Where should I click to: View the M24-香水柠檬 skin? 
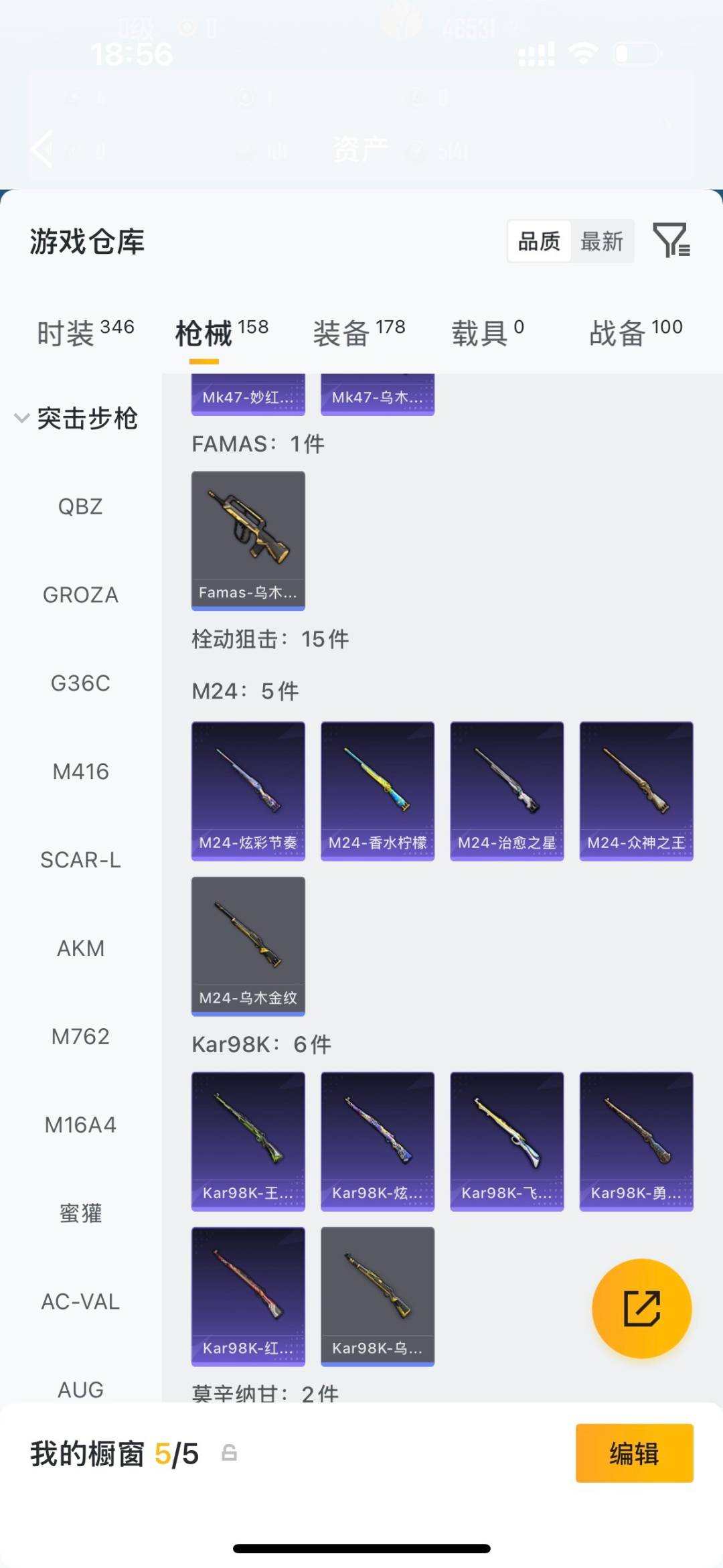click(x=378, y=790)
